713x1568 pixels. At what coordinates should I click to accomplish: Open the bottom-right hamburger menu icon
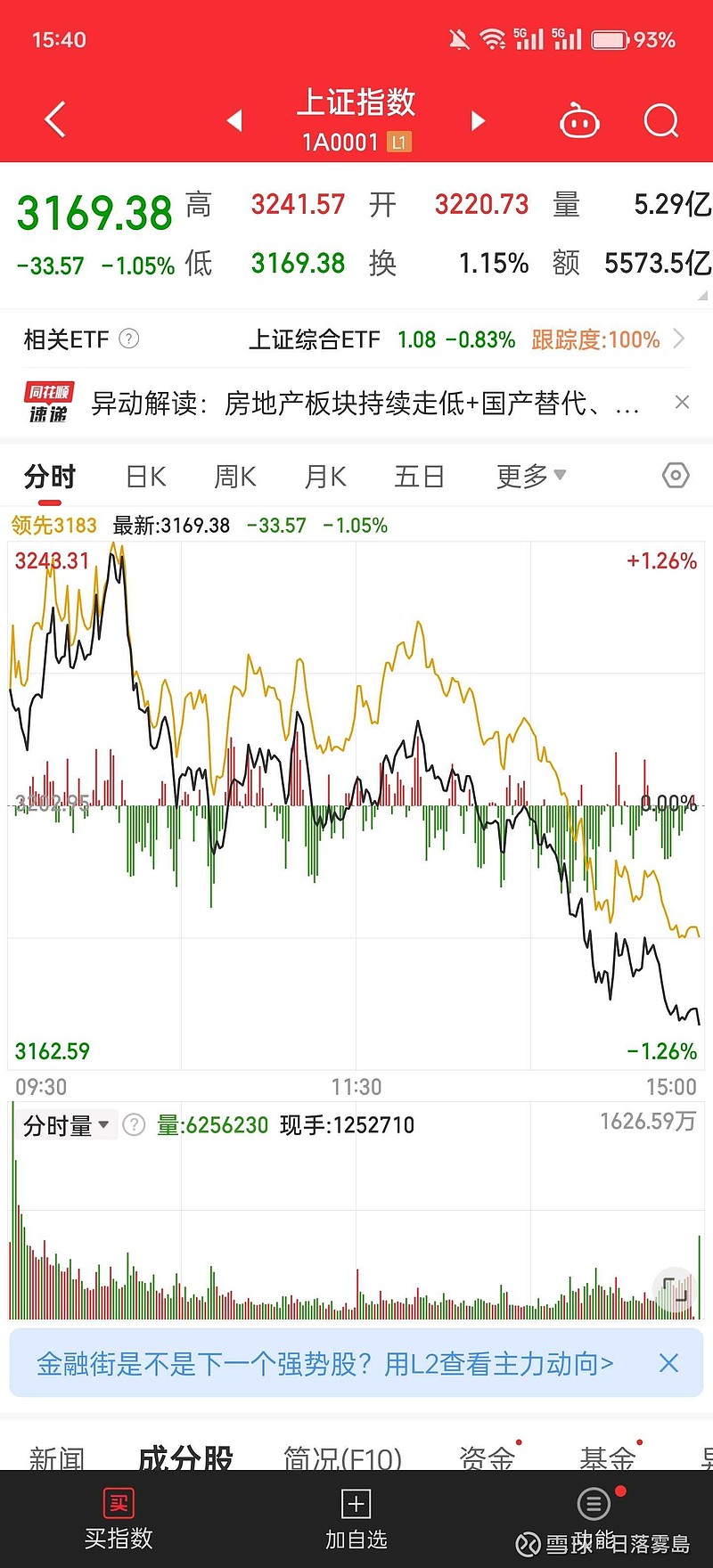[x=594, y=1503]
